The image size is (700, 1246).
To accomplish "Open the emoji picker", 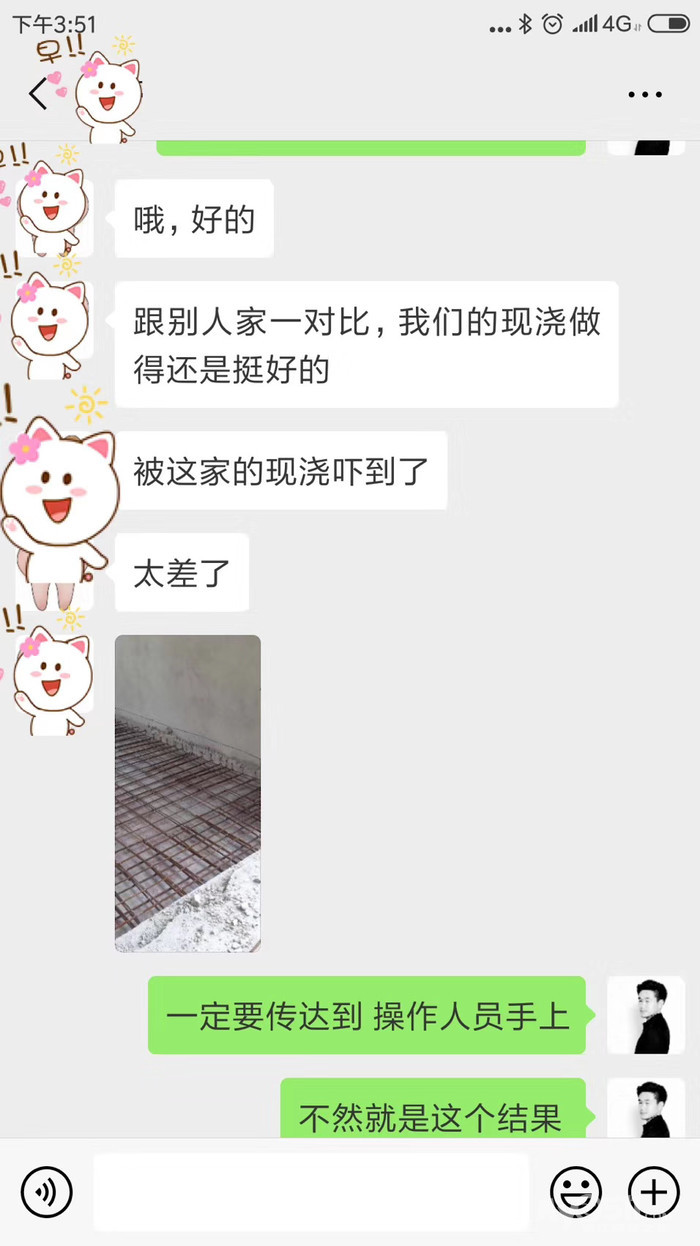I will 576,1192.
